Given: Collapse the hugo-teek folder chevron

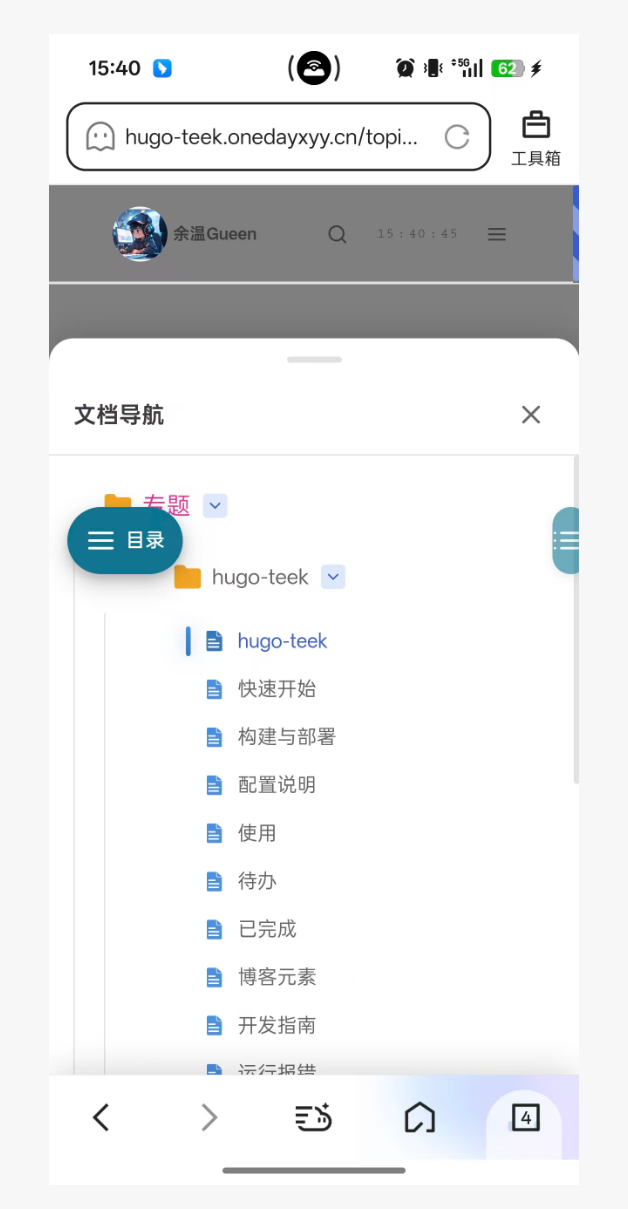Looking at the screenshot, I should 334,577.
